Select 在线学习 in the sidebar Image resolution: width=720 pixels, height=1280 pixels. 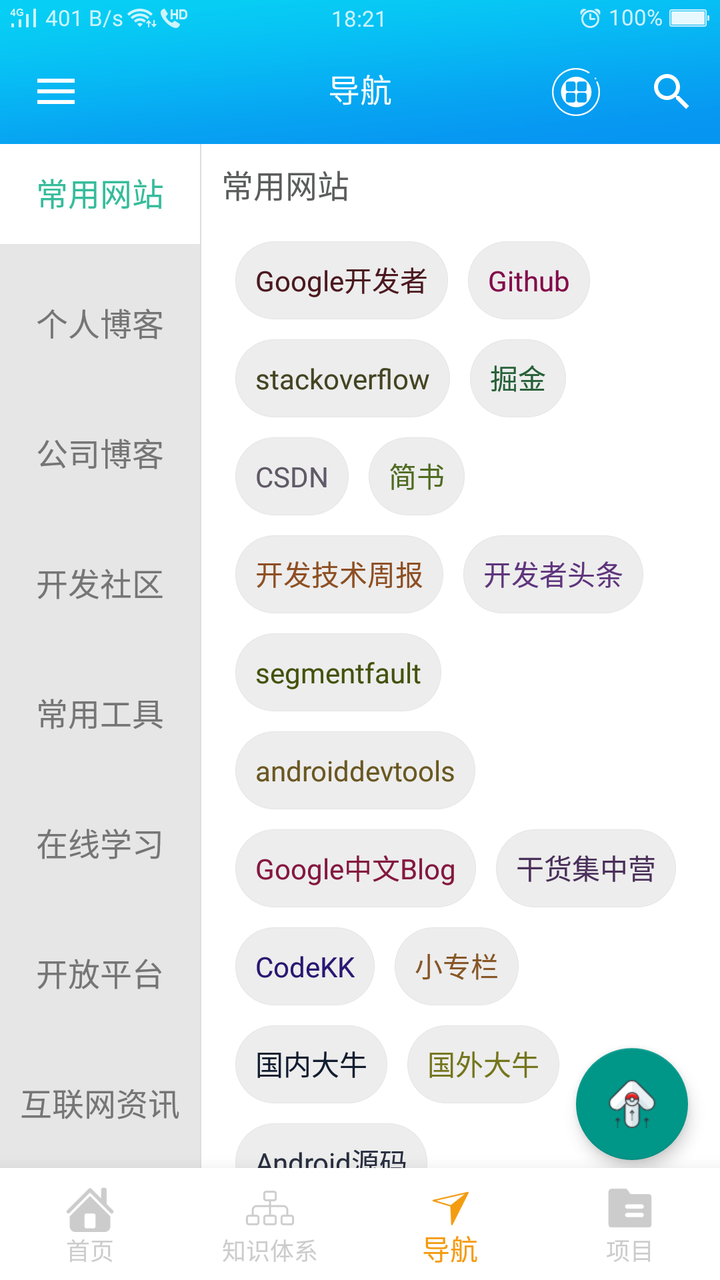point(100,845)
